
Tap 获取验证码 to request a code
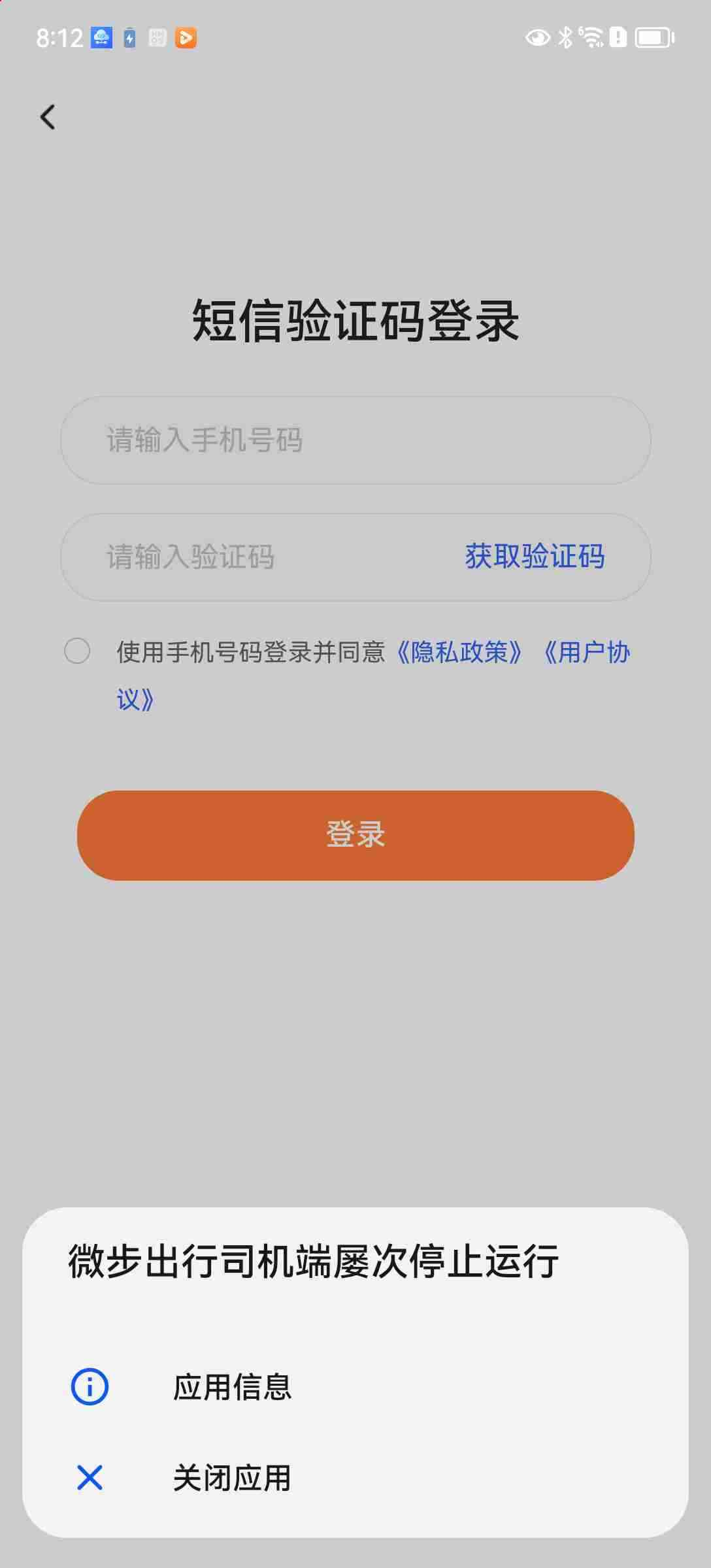[x=535, y=557]
